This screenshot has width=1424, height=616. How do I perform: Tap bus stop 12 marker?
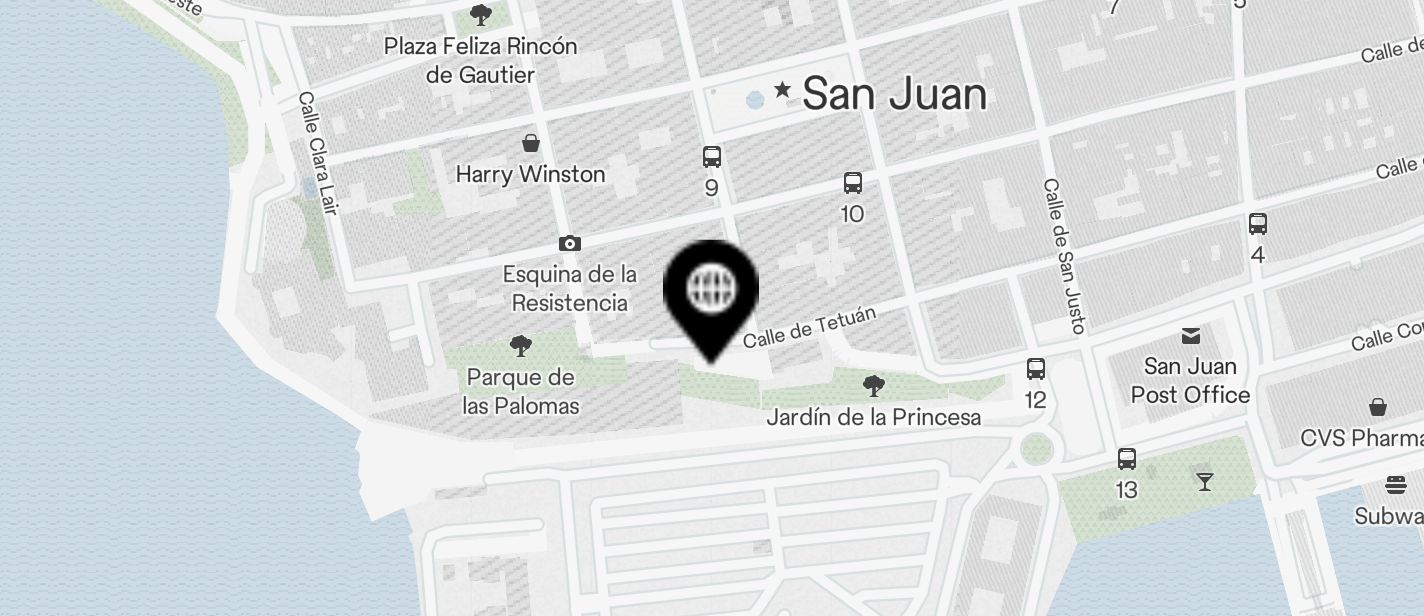click(x=1036, y=369)
